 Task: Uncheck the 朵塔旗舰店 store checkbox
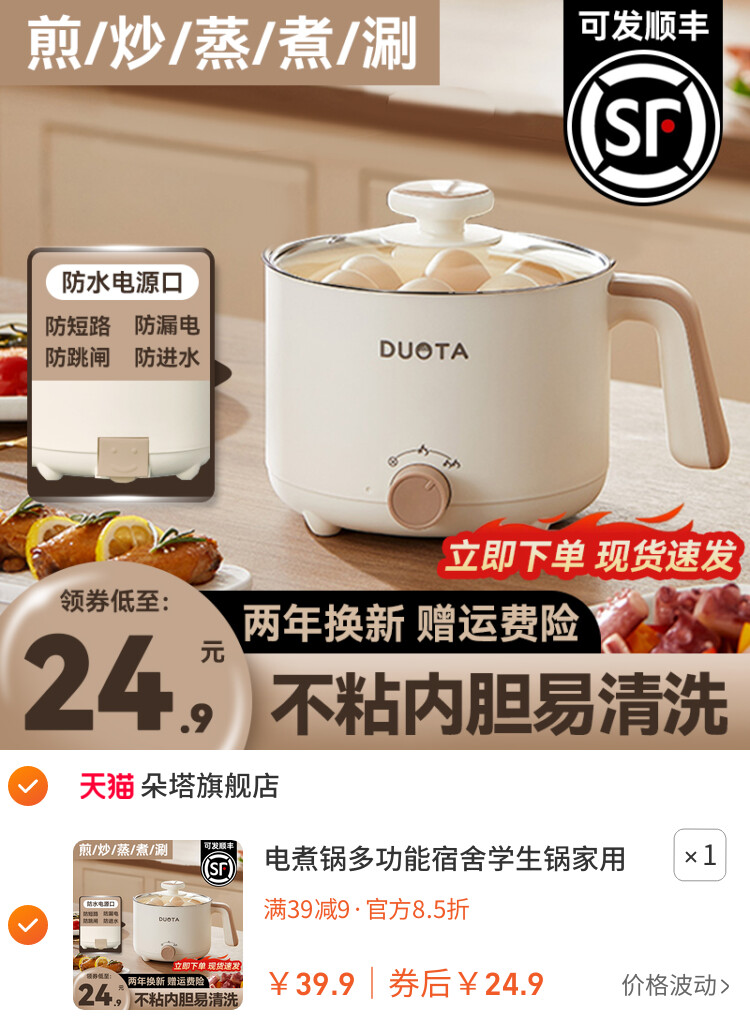point(28,786)
